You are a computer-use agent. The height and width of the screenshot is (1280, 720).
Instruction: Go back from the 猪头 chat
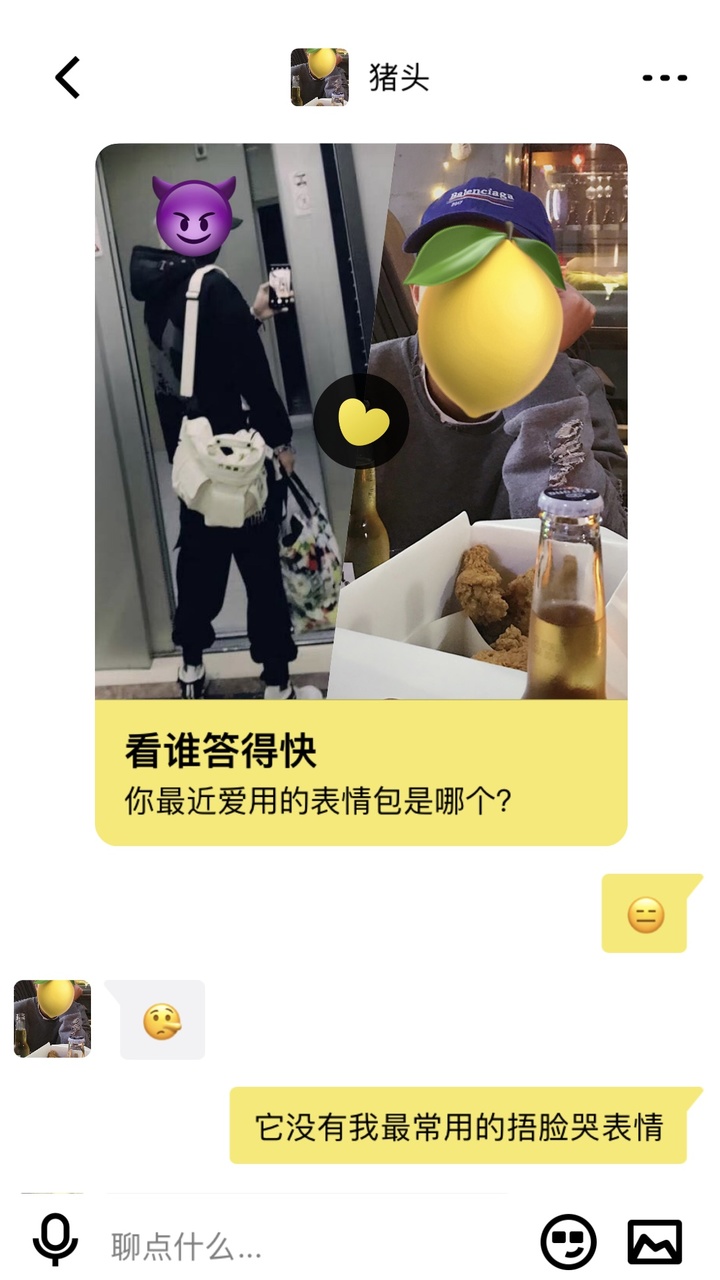67,78
